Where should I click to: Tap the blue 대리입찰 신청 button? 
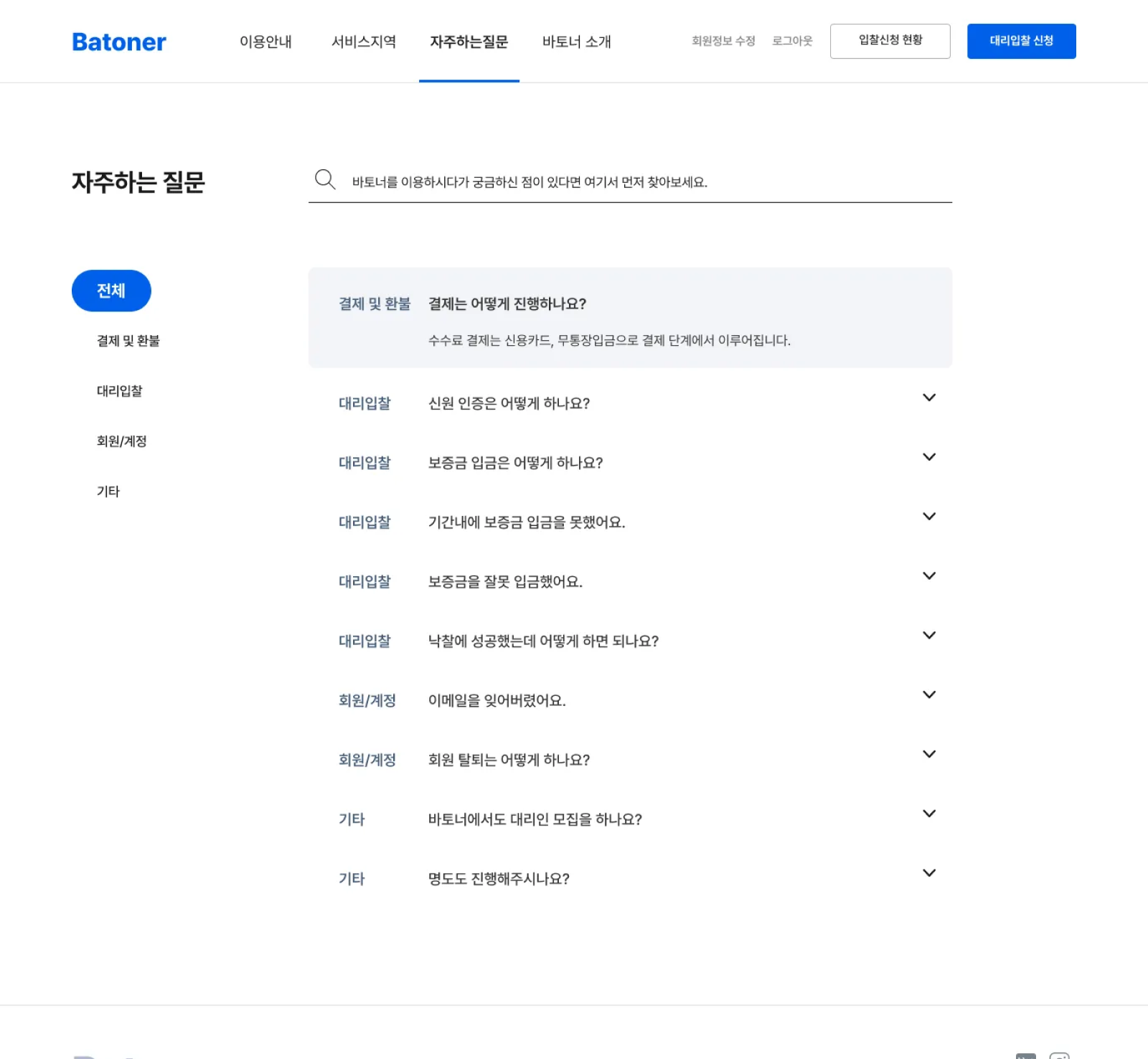click(1022, 41)
